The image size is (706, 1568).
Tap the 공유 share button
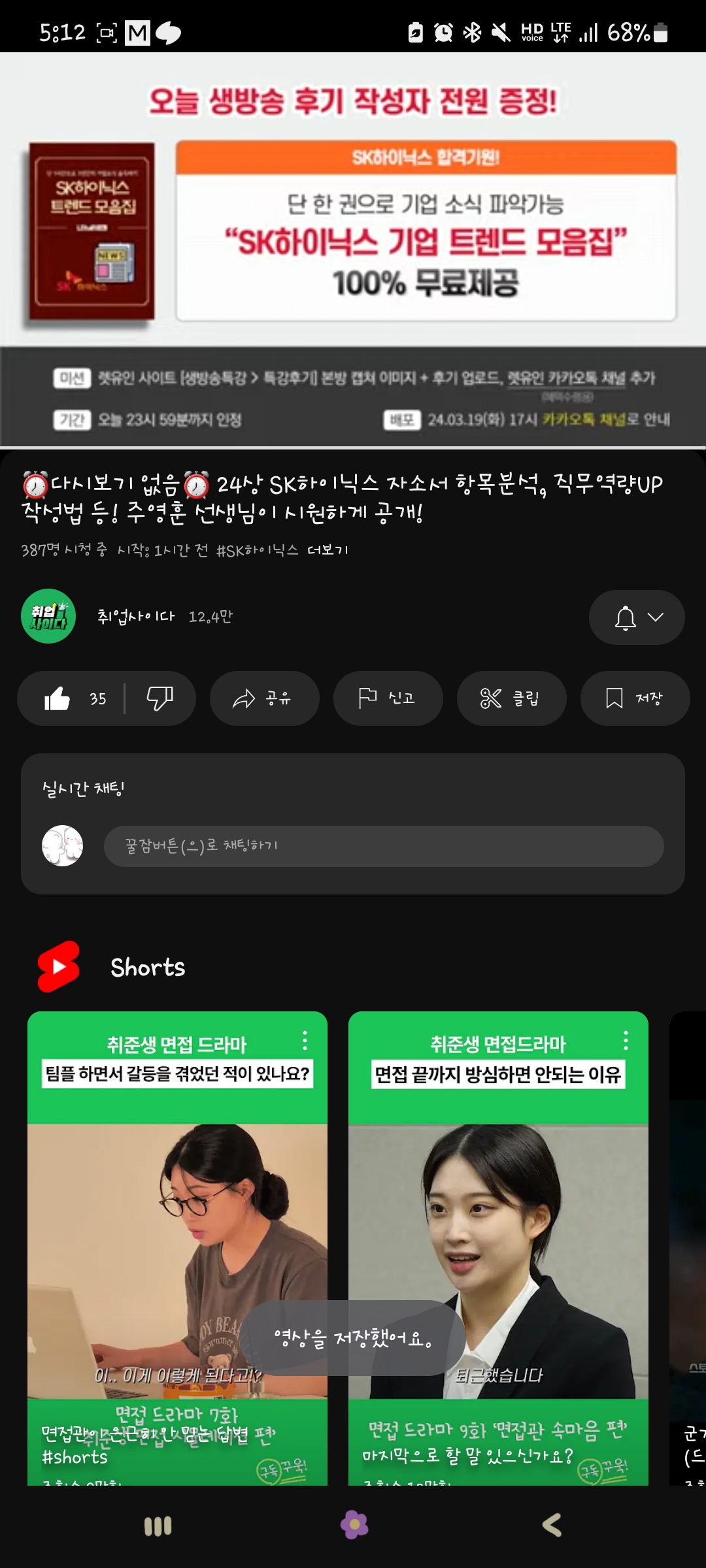click(x=264, y=699)
